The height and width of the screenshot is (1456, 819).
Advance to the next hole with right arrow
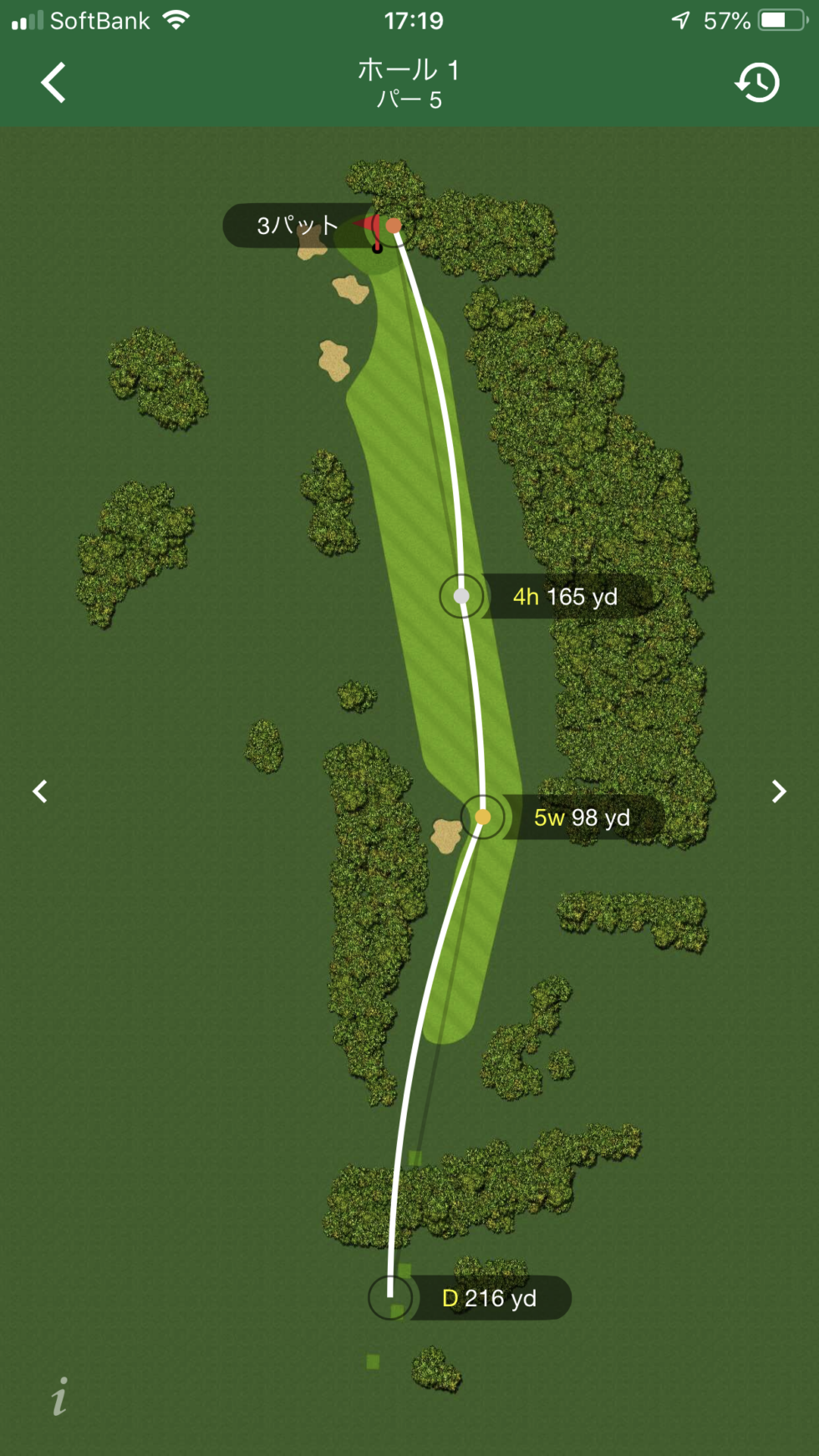coord(779,791)
